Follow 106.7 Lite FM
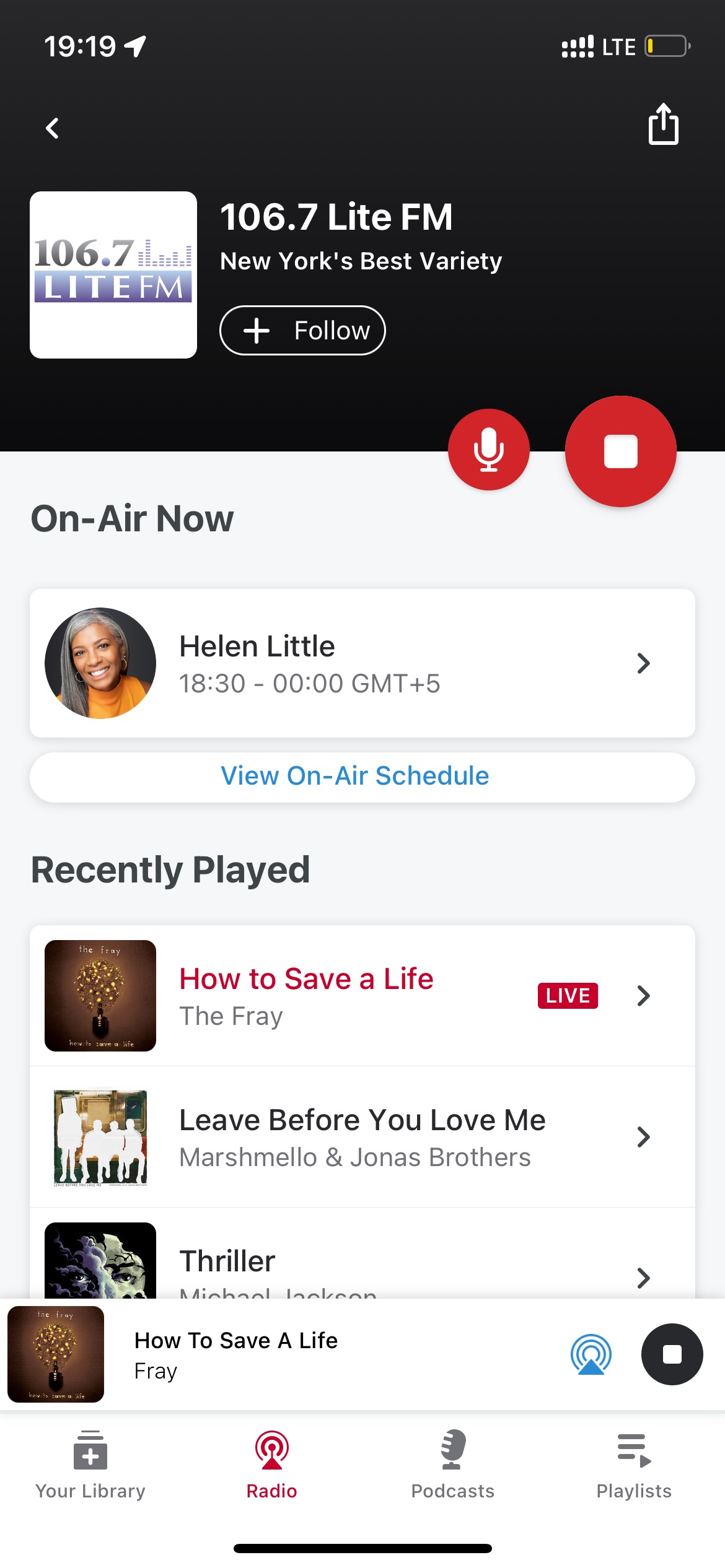The image size is (725, 1568). (x=302, y=330)
